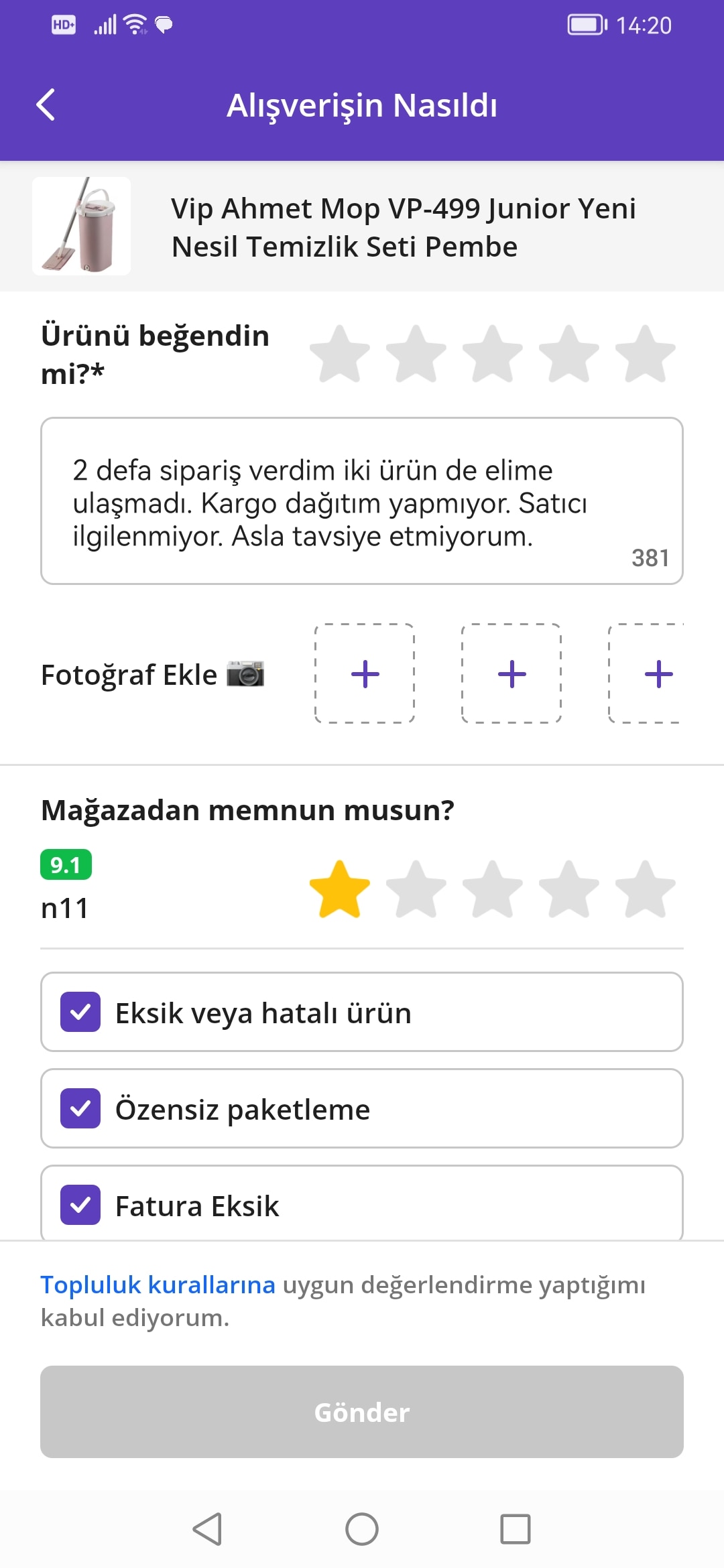Edit the review comment text box
Viewport: 724px width, 1568px height.
(362, 501)
